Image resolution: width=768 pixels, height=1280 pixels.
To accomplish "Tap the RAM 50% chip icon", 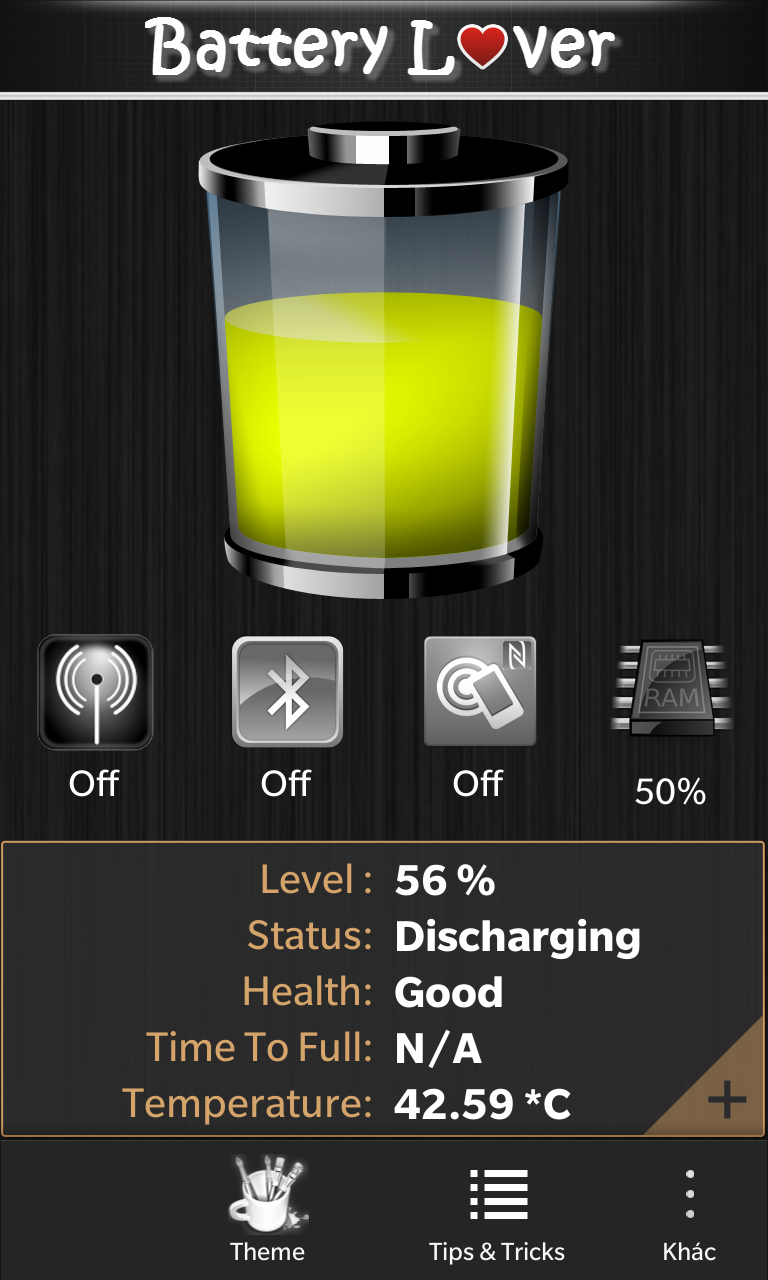I will pyautogui.click(x=671, y=690).
